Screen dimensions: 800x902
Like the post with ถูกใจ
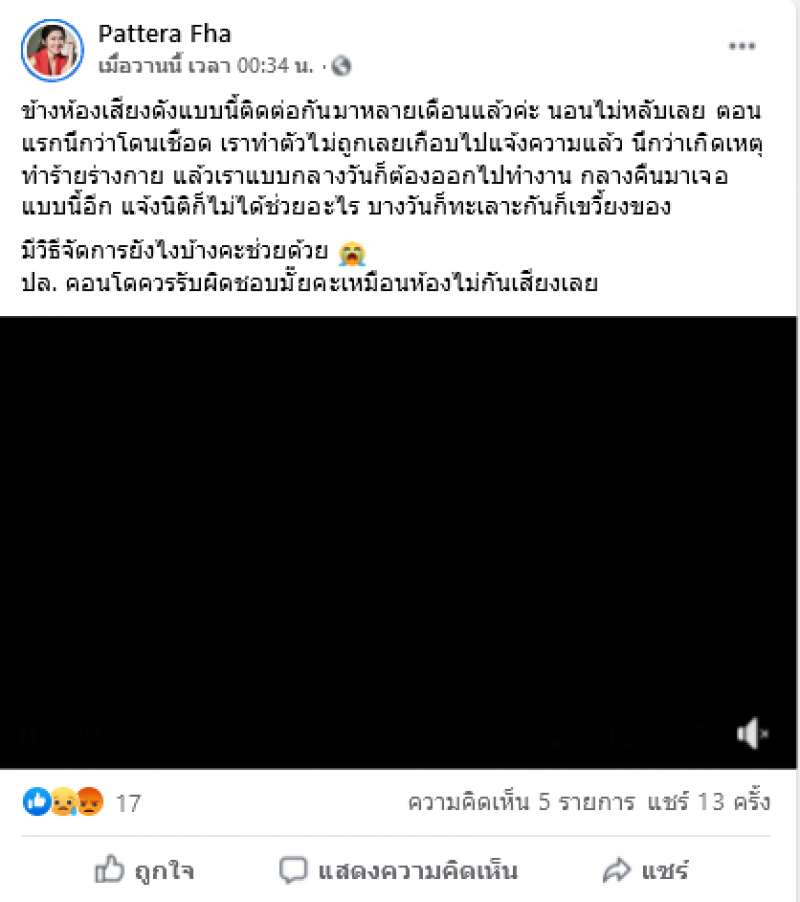pos(145,870)
